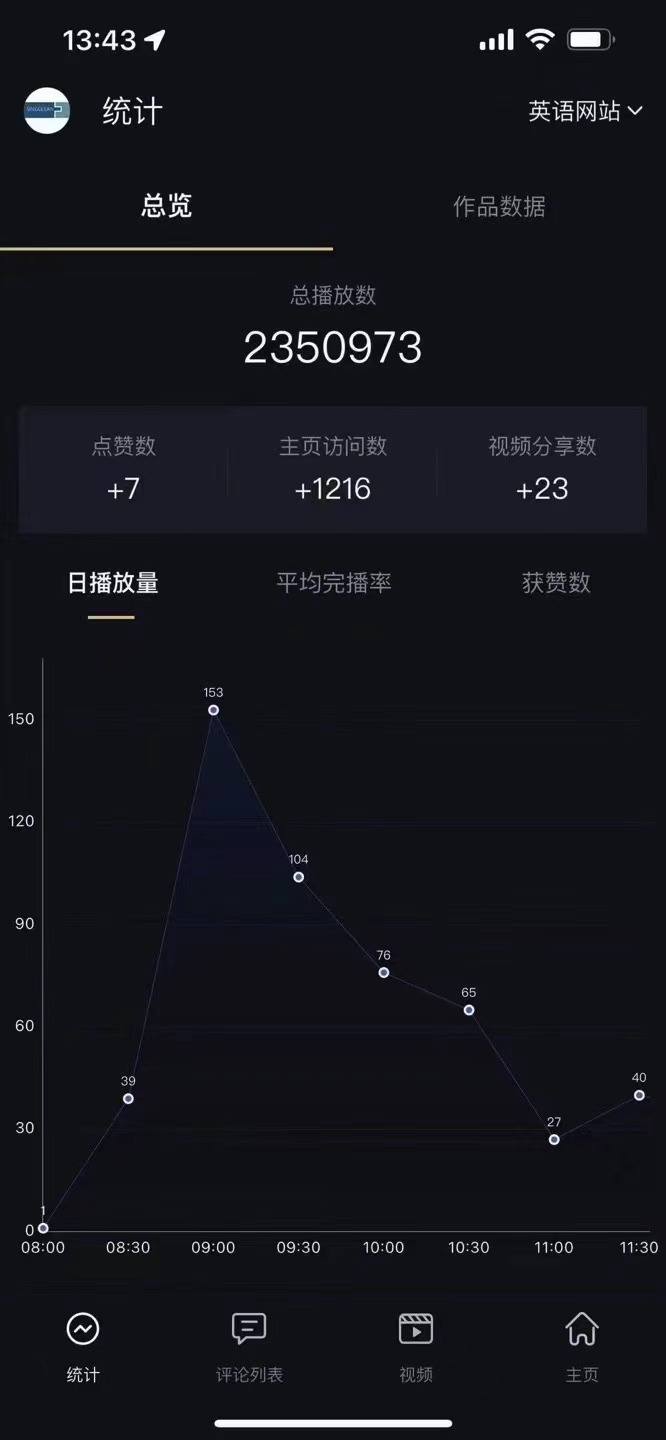Open the 英语网站 dropdown
Viewport: 666px width, 1440px height.
585,111
